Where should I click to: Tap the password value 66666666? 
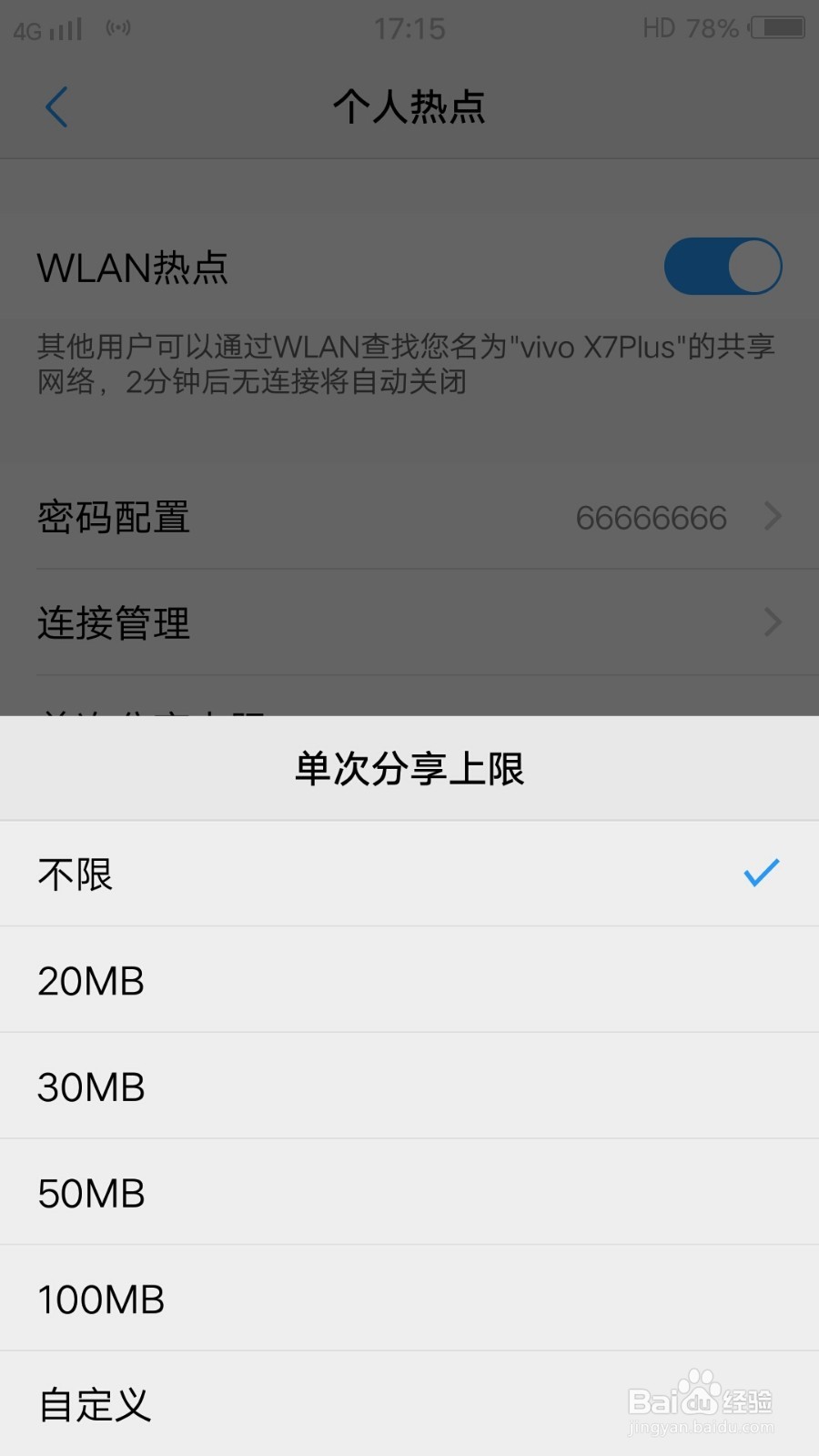652,517
